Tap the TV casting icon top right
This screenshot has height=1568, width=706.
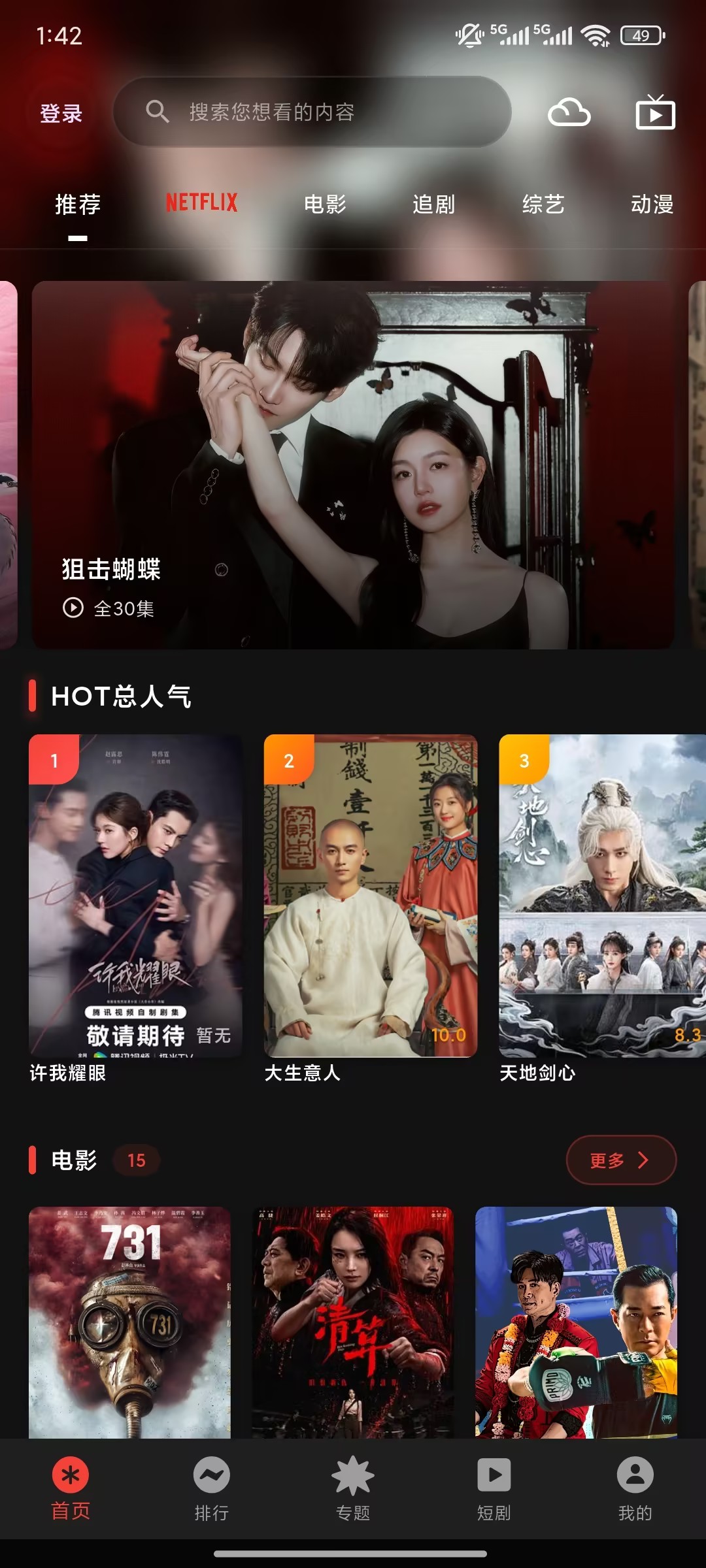tap(656, 112)
